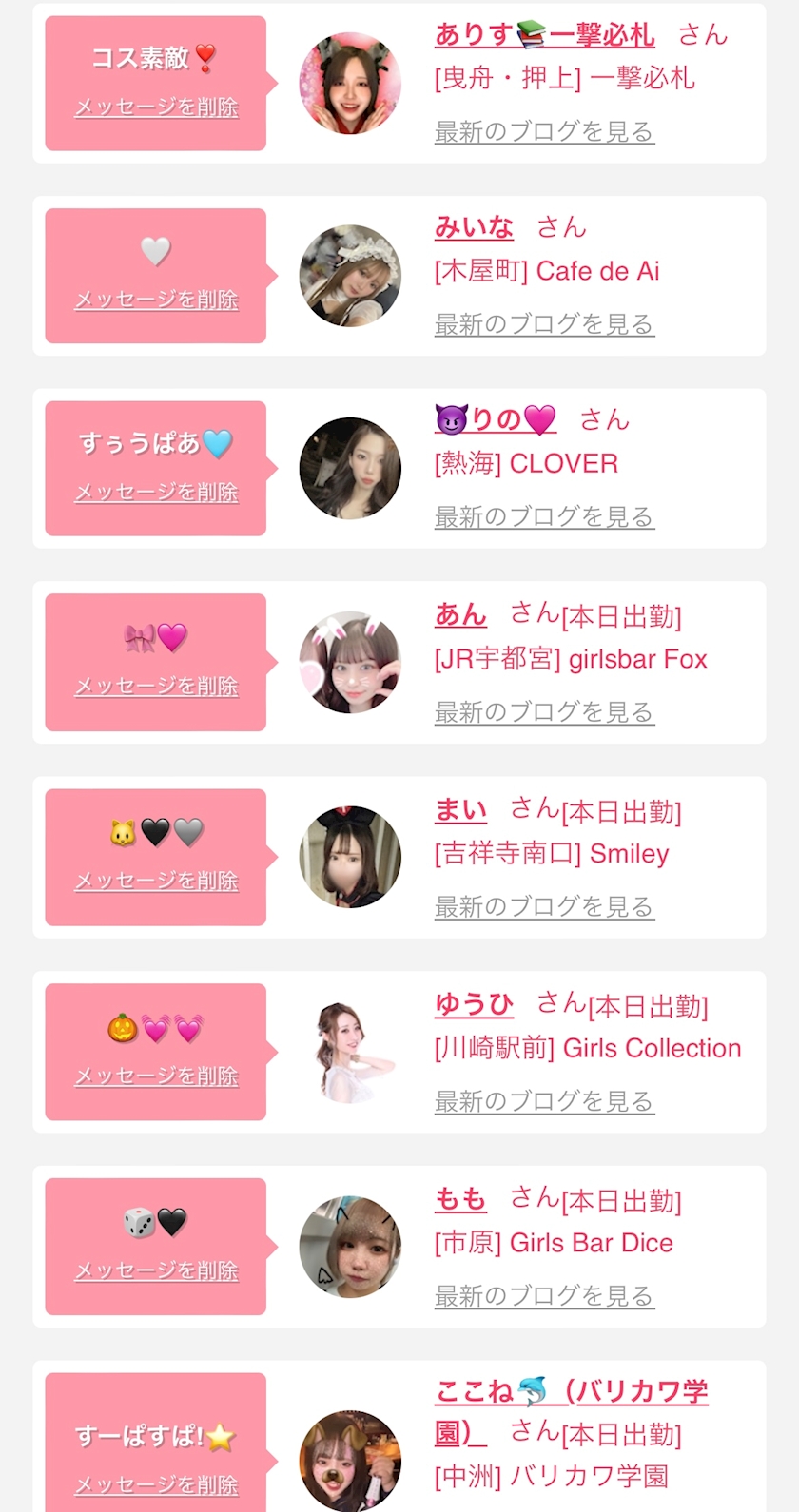Viewport: 799px width, 1512px height.
Task: Open もも's profile link
Action: click(460, 1199)
